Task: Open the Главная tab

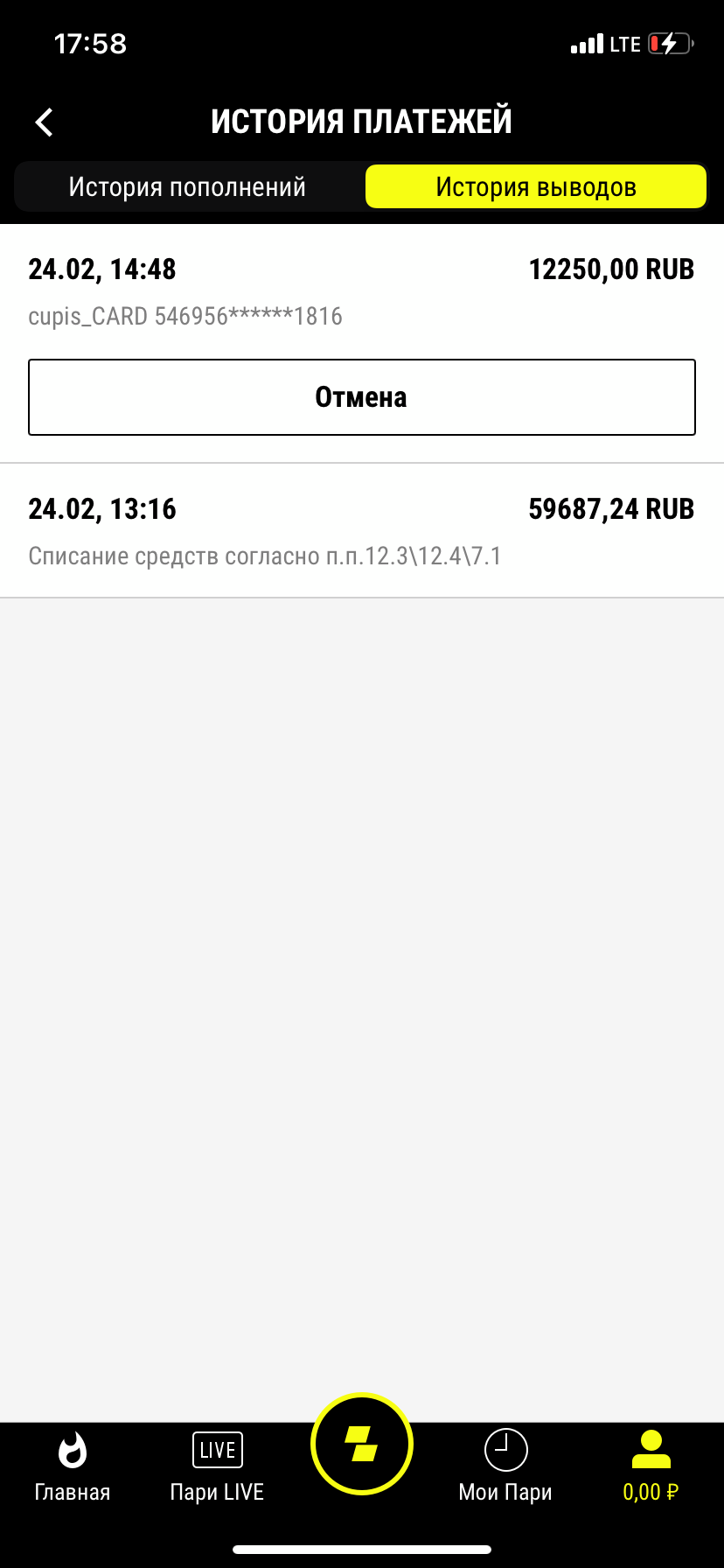Action: (73, 1466)
